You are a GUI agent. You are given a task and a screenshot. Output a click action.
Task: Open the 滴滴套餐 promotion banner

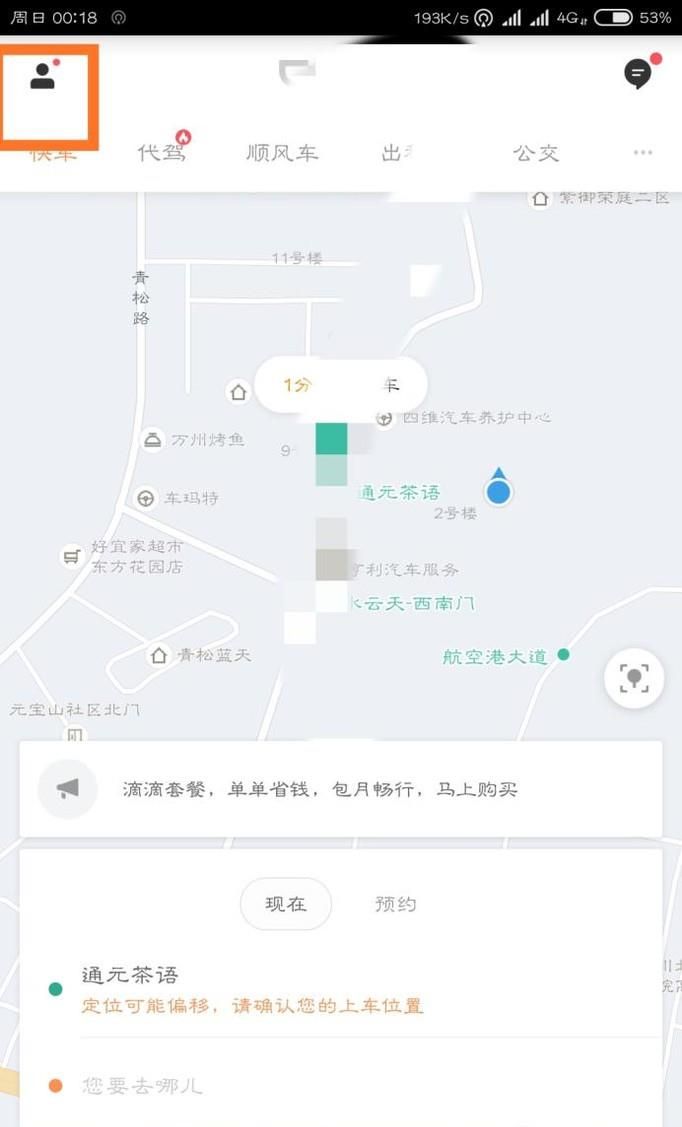pyautogui.click(x=340, y=789)
